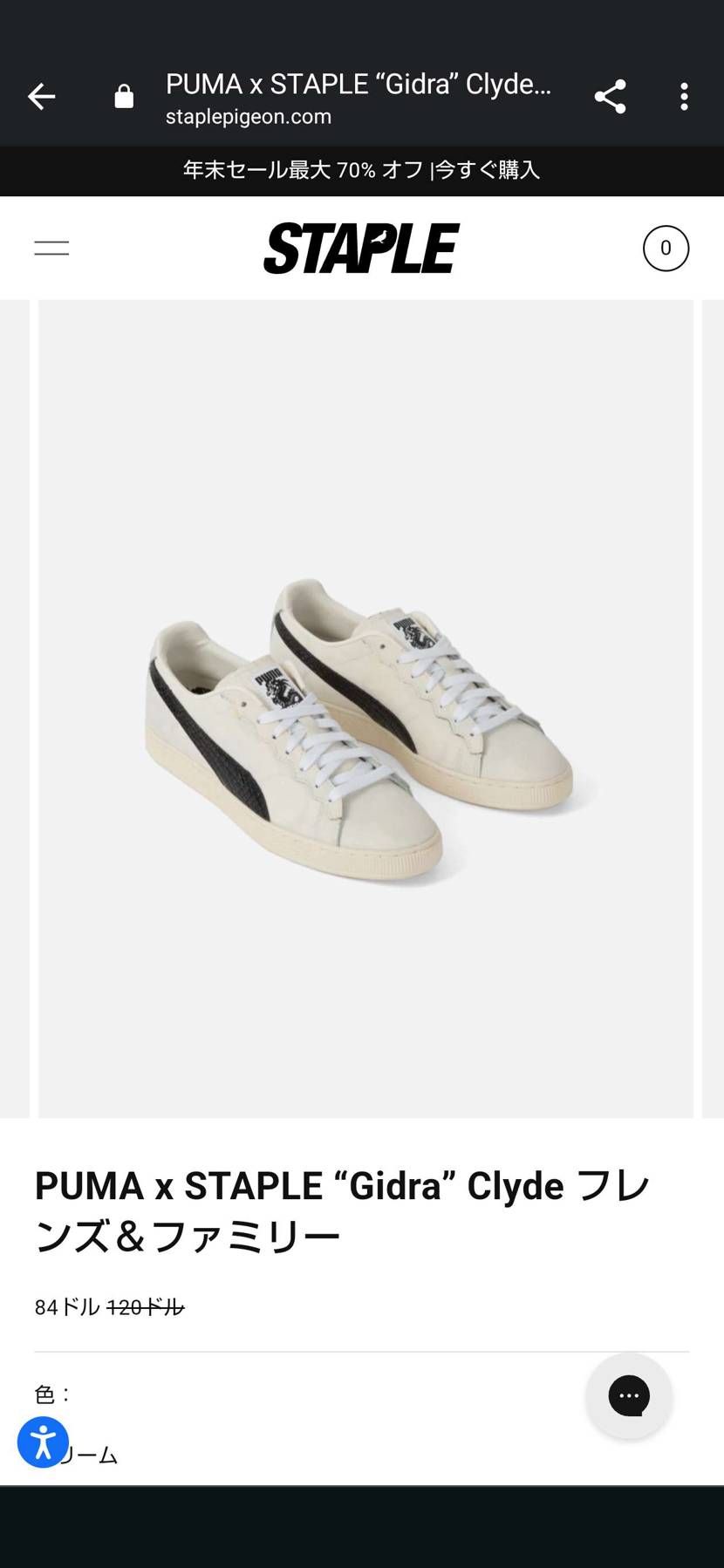Open the shopping cart showing 0
The width and height of the screenshot is (724, 1568).
pyautogui.click(x=666, y=249)
